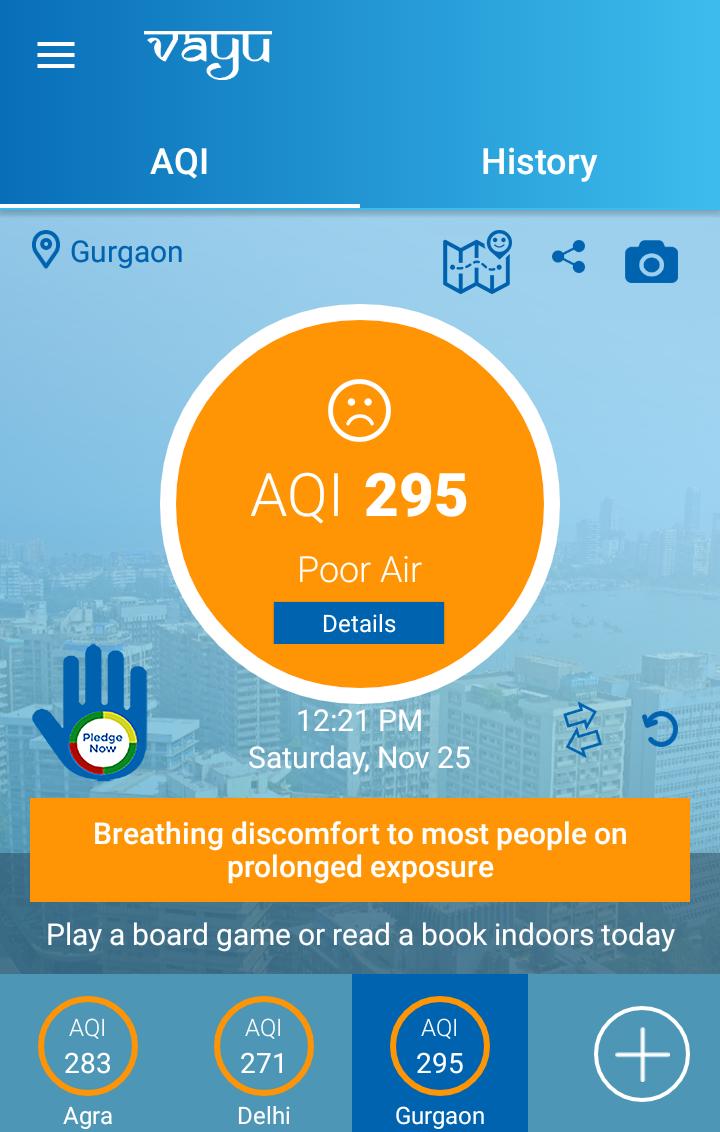720x1132 pixels.
Task: Tap the Pledge Now hand icon
Action: pyautogui.click(x=93, y=713)
